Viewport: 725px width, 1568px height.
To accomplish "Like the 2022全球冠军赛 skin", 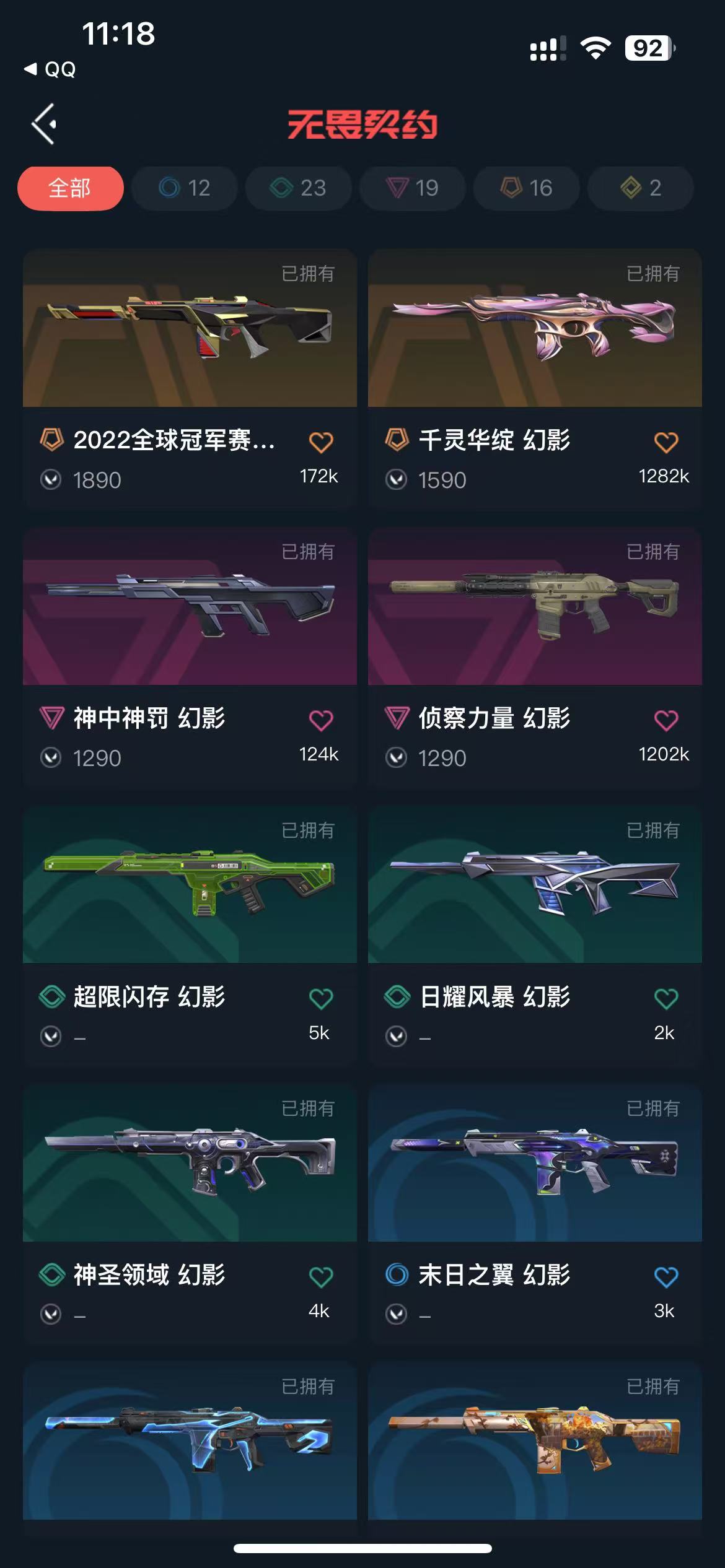I will 321,442.
